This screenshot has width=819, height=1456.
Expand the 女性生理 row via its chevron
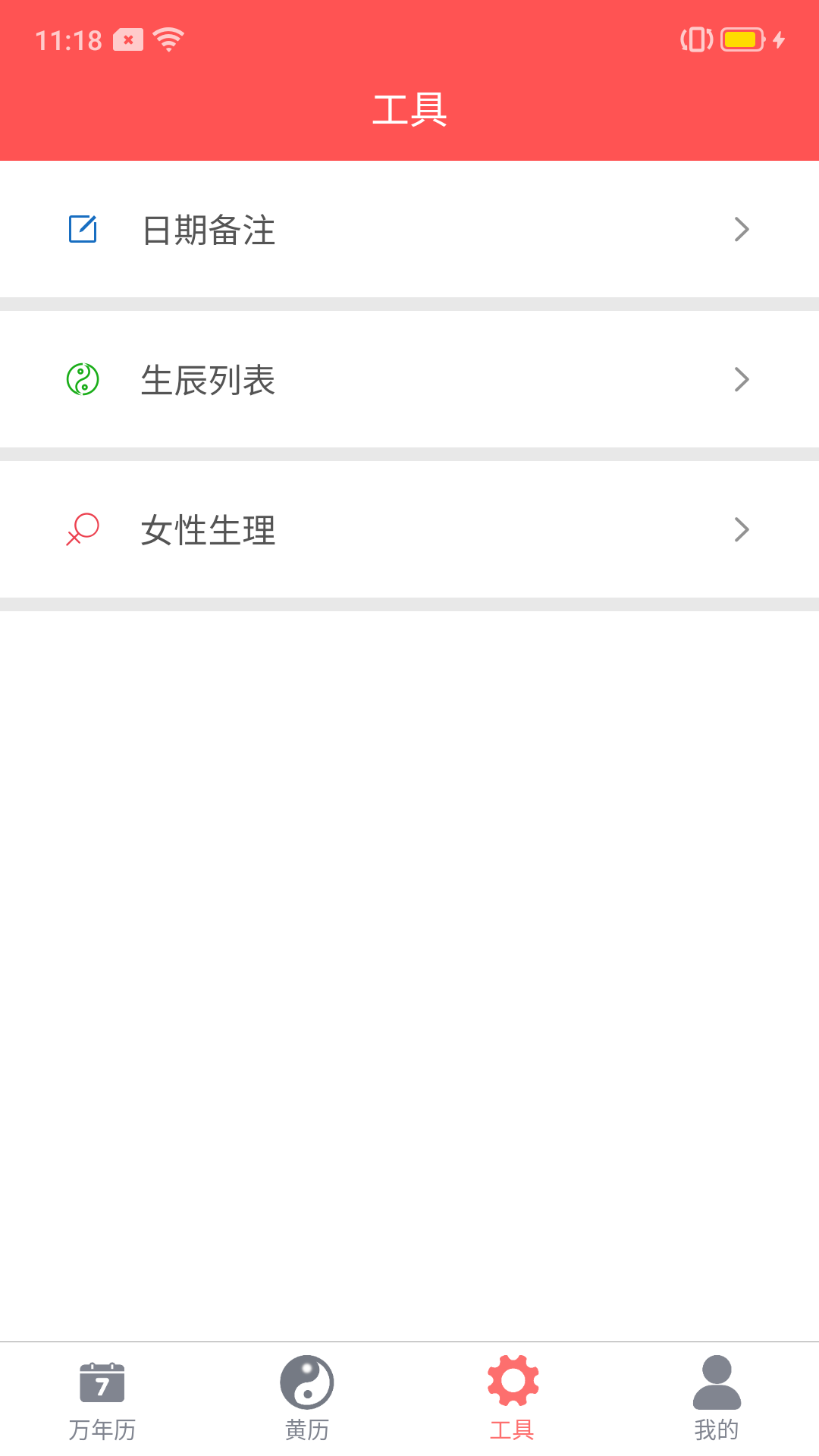(741, 529)
